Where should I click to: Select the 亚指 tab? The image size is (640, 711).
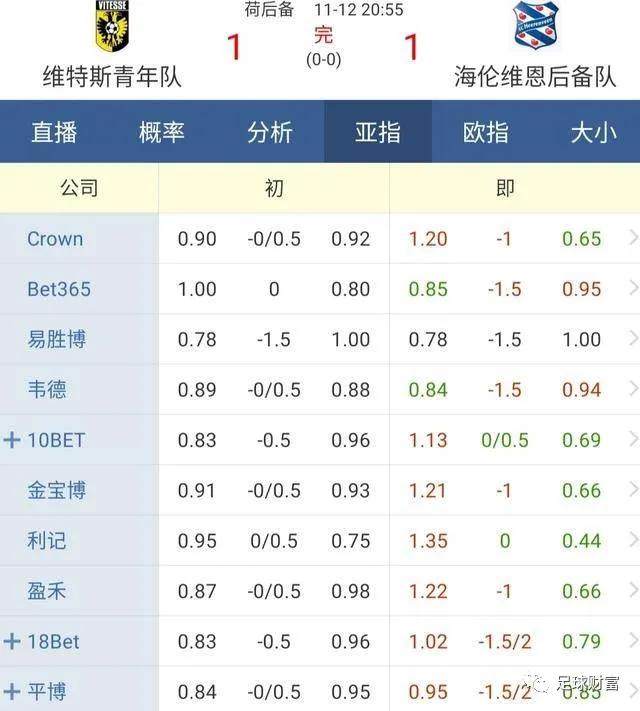[378, 132]
